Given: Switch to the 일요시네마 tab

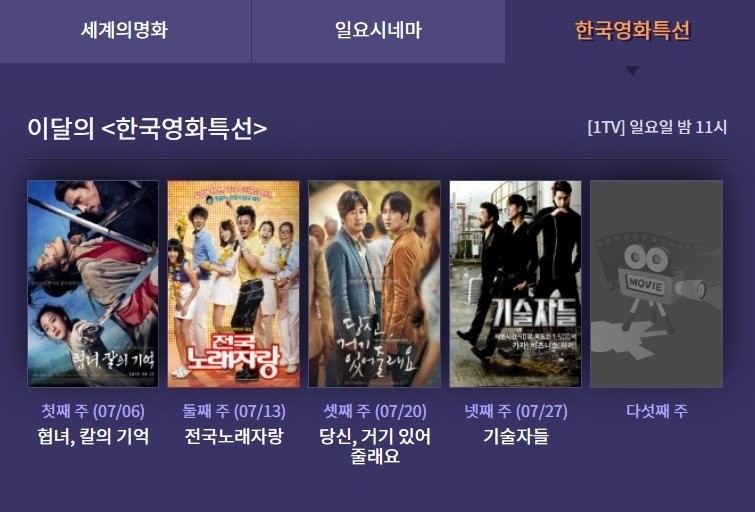Looking at the screenshot, I should tap(378, 31).
